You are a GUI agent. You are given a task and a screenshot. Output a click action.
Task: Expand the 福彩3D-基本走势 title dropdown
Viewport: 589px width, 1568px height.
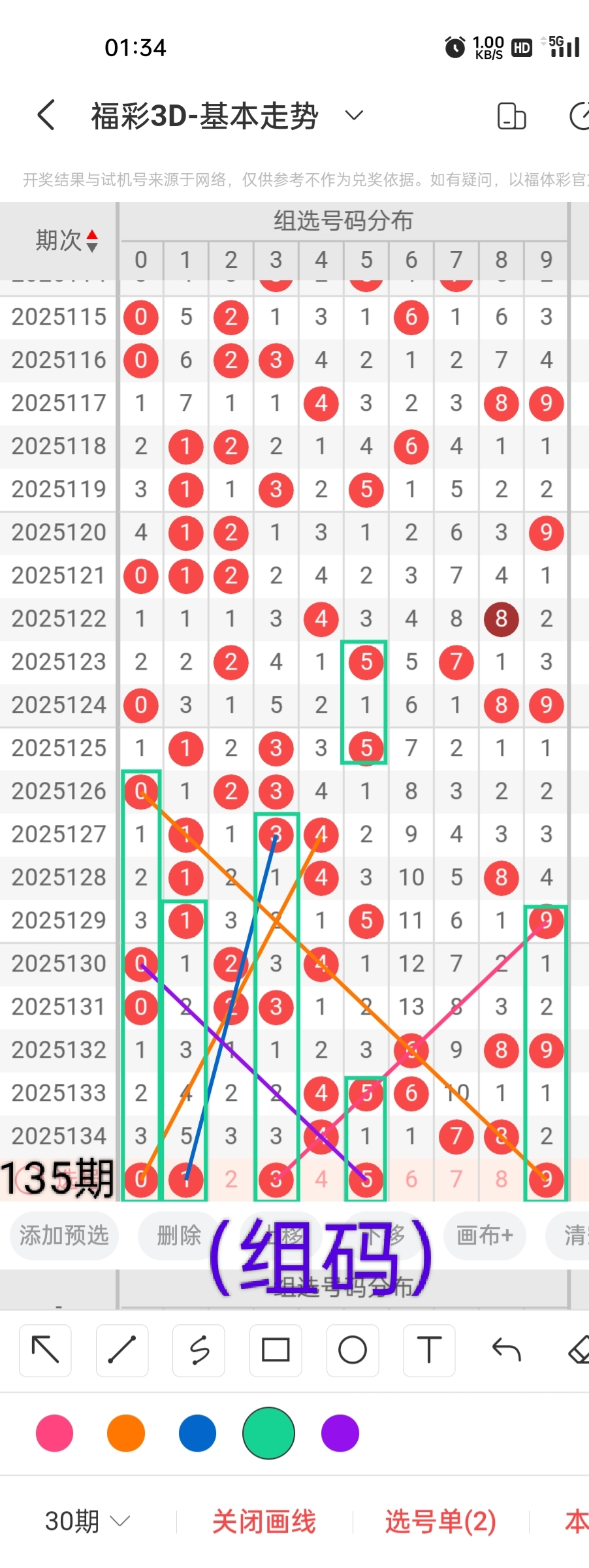(353, 116)
